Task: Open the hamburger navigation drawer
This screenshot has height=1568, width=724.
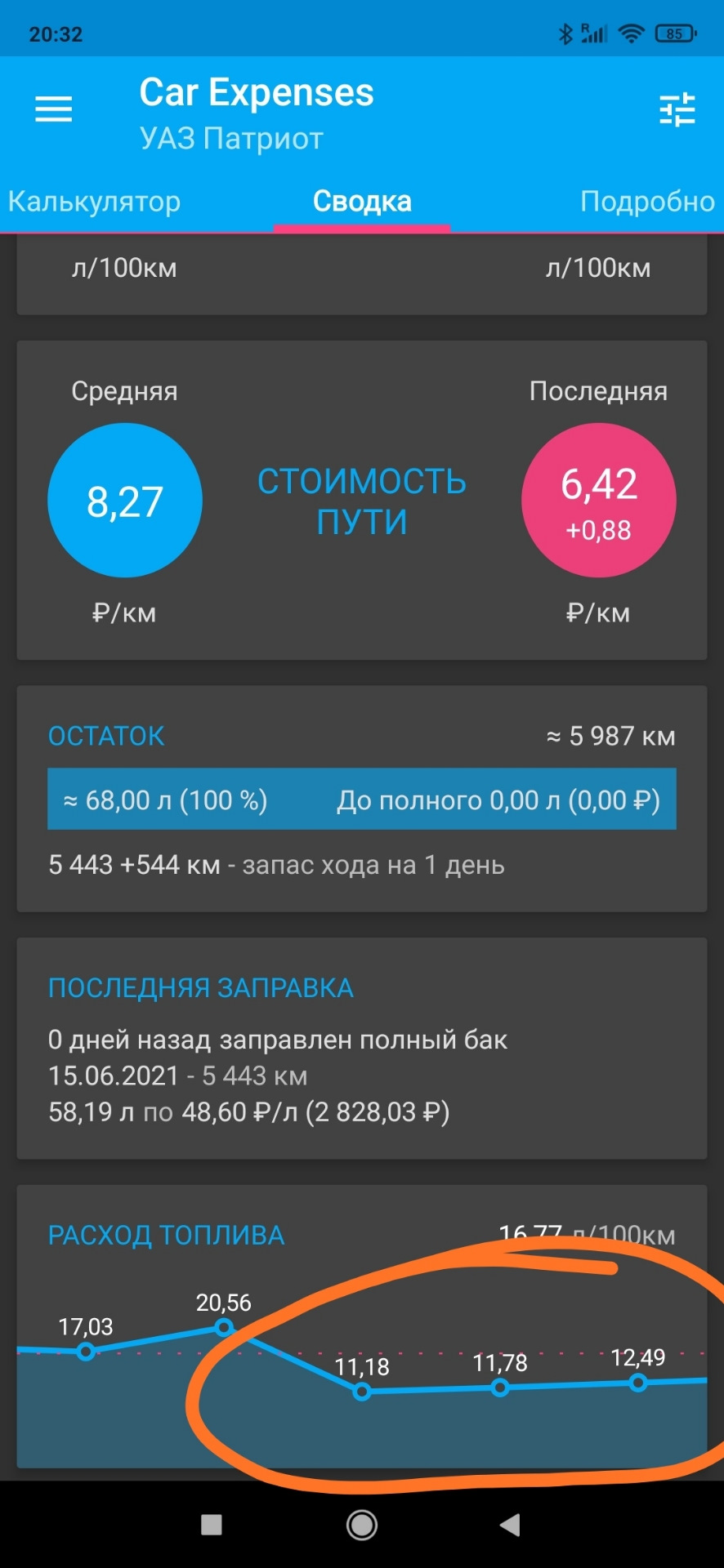Action: pos(54,109)
